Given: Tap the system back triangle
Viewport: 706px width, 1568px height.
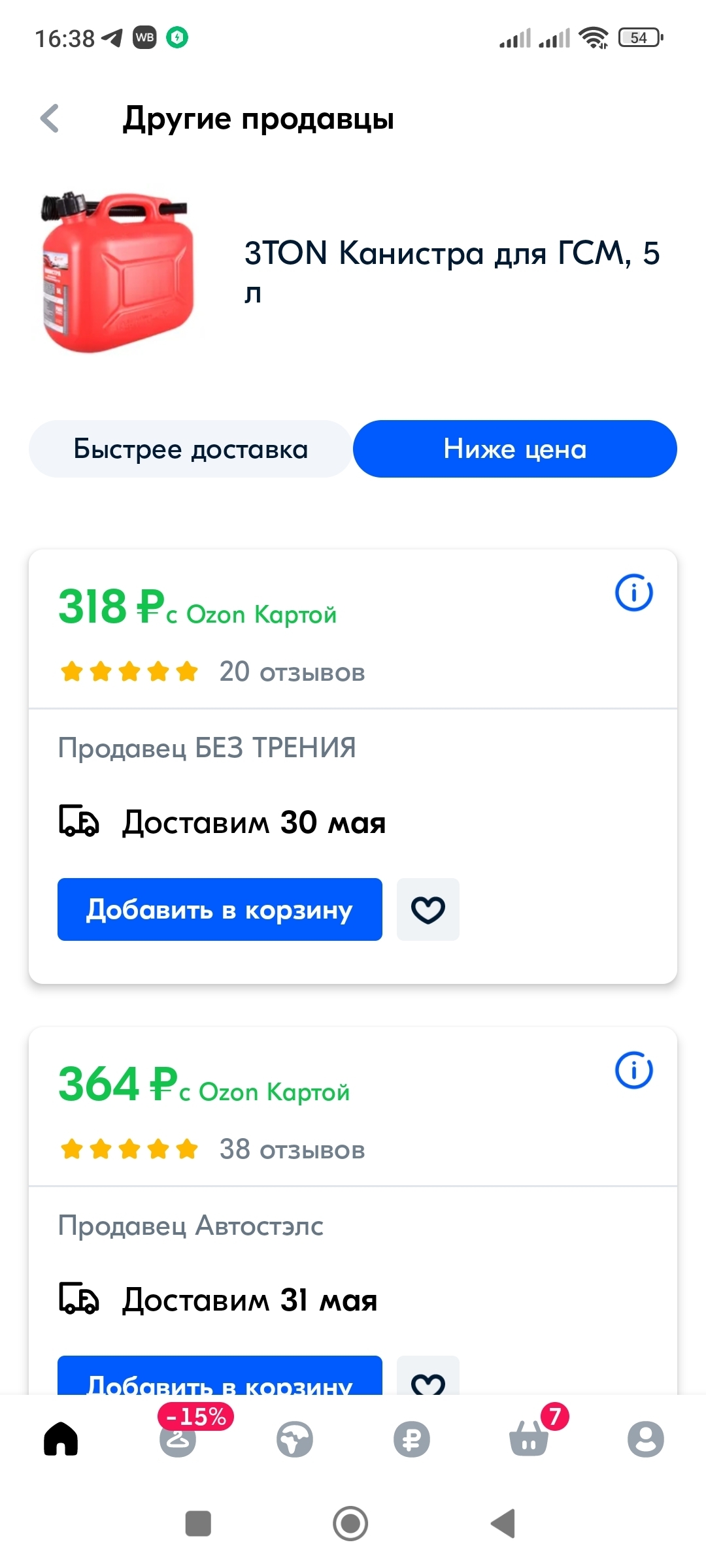Looking at the screenshot, I should [x=503, y=1524].
